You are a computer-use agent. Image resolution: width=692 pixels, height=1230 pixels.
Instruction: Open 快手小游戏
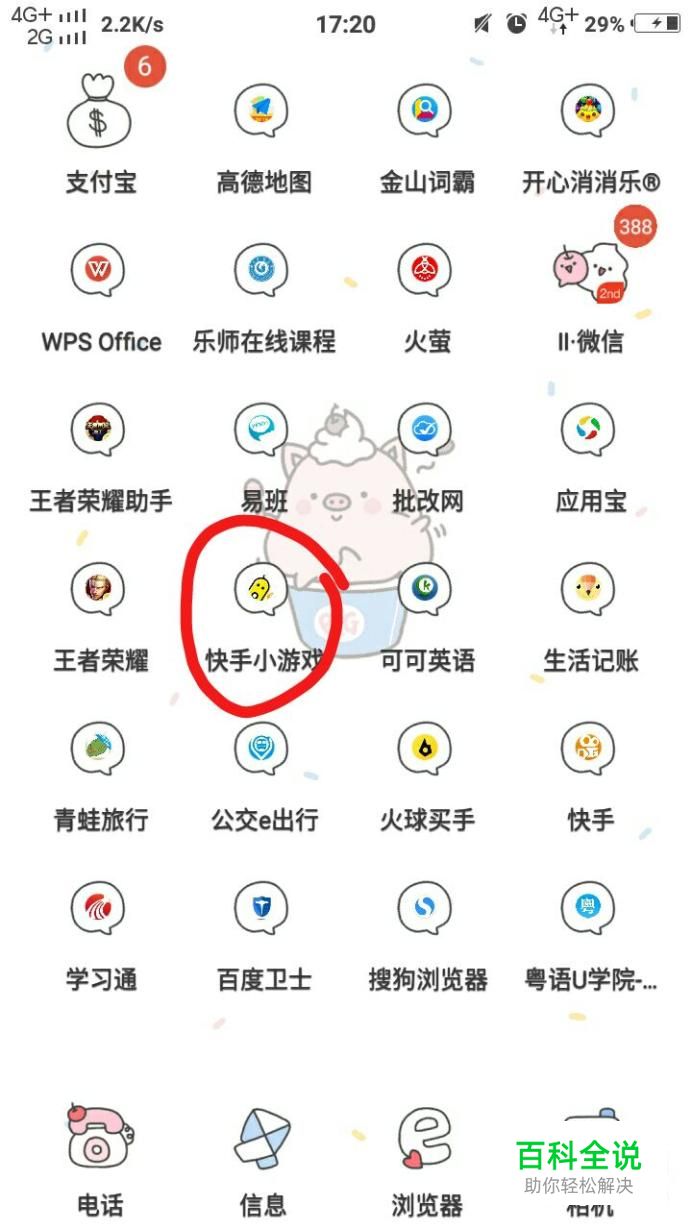pos(263,591)
